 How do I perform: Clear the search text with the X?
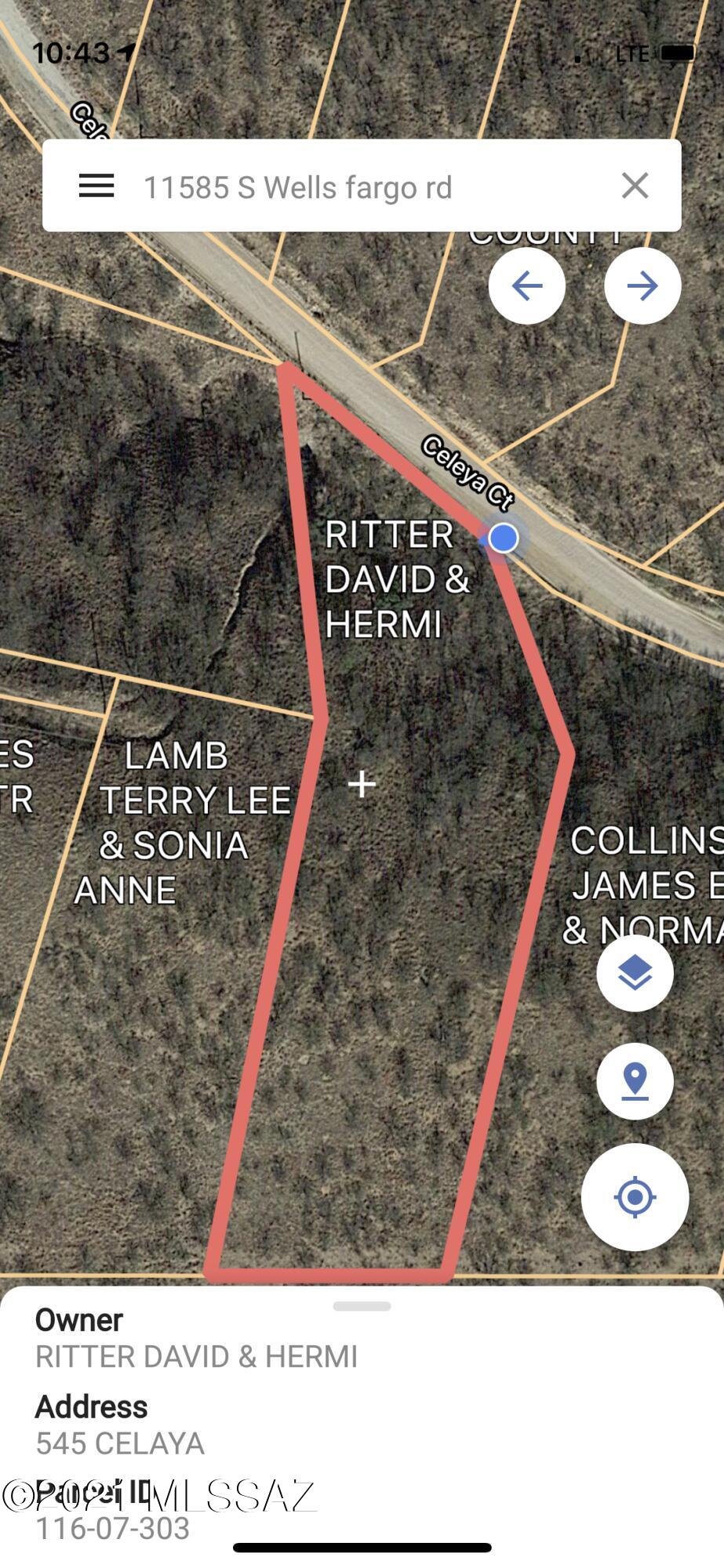pos(635,186)
